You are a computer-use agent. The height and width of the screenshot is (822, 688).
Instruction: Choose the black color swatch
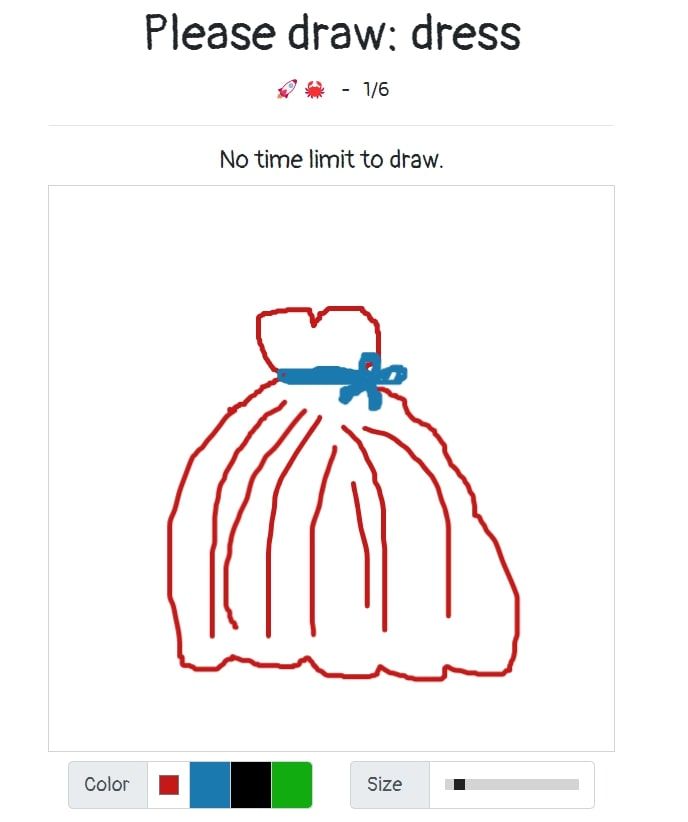250,785
